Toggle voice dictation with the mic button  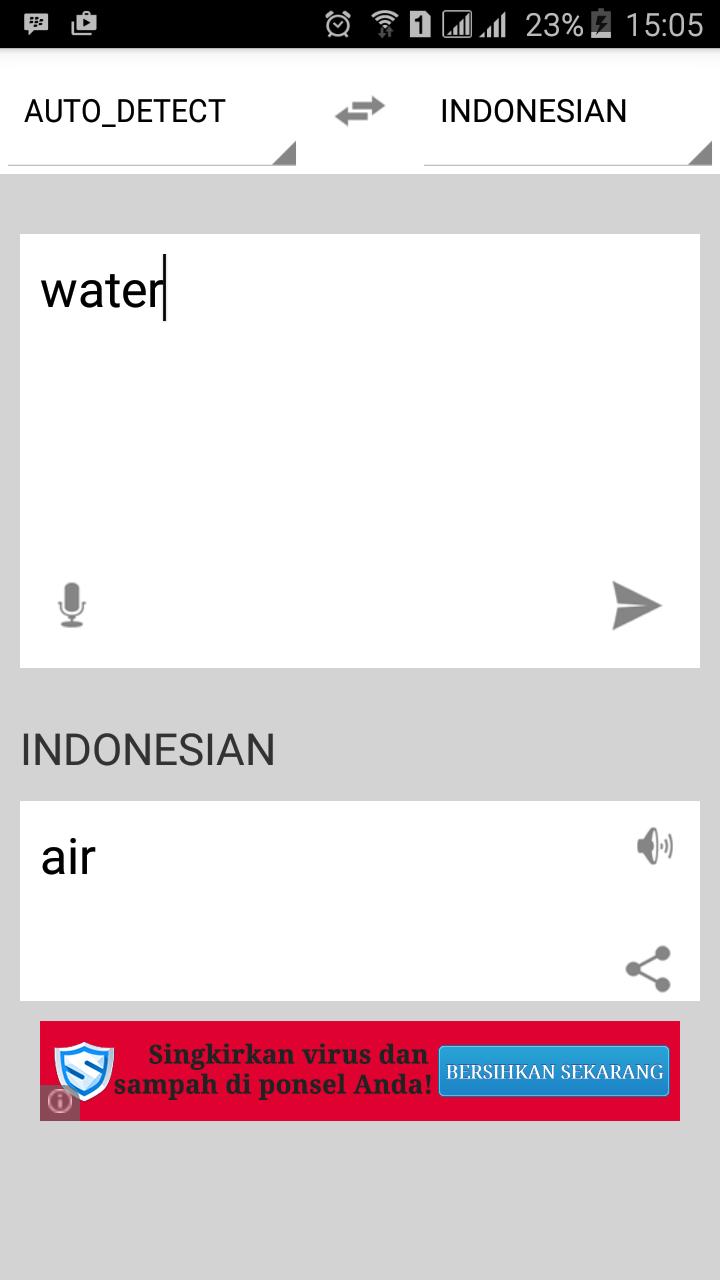tap(70, 604)
